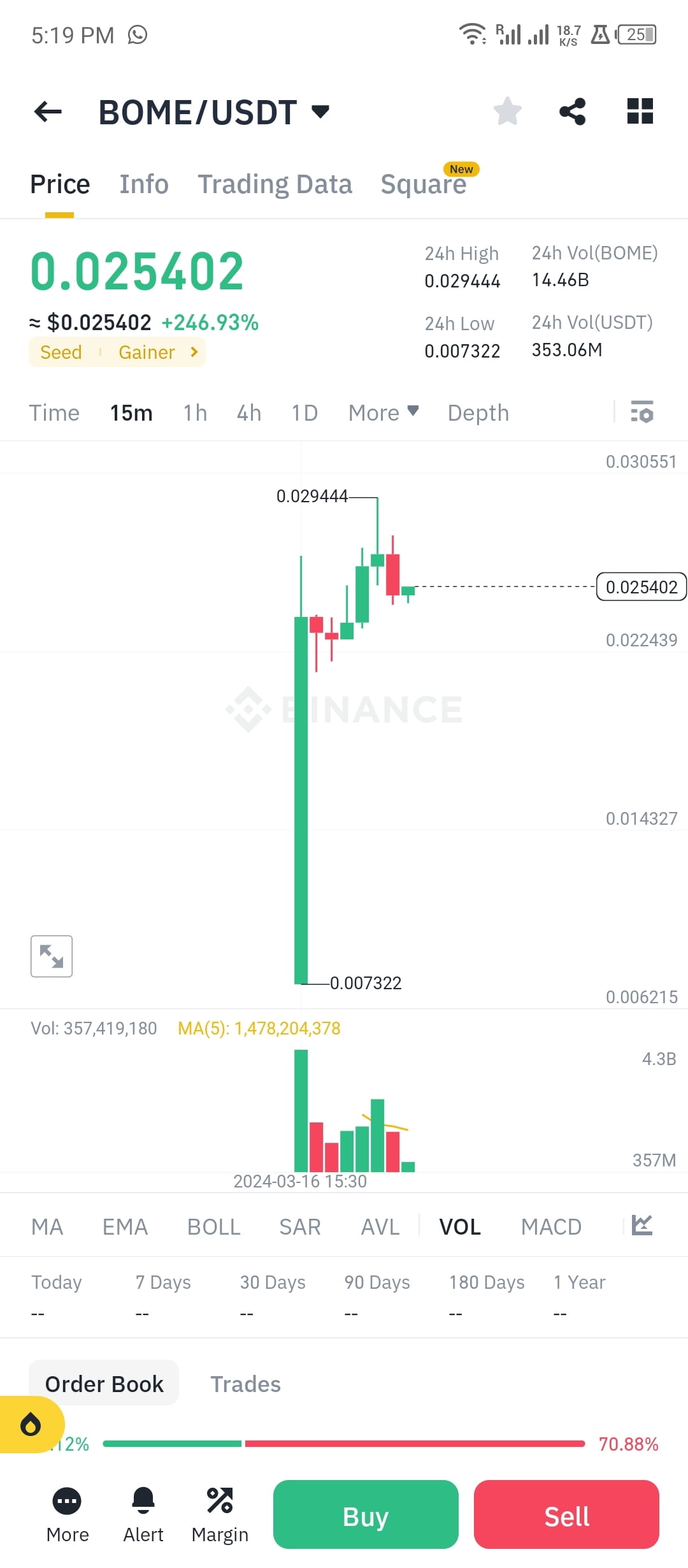Expand the Gainer tag chevron
Screen dimensions: 688x1568
click(195, 352)
